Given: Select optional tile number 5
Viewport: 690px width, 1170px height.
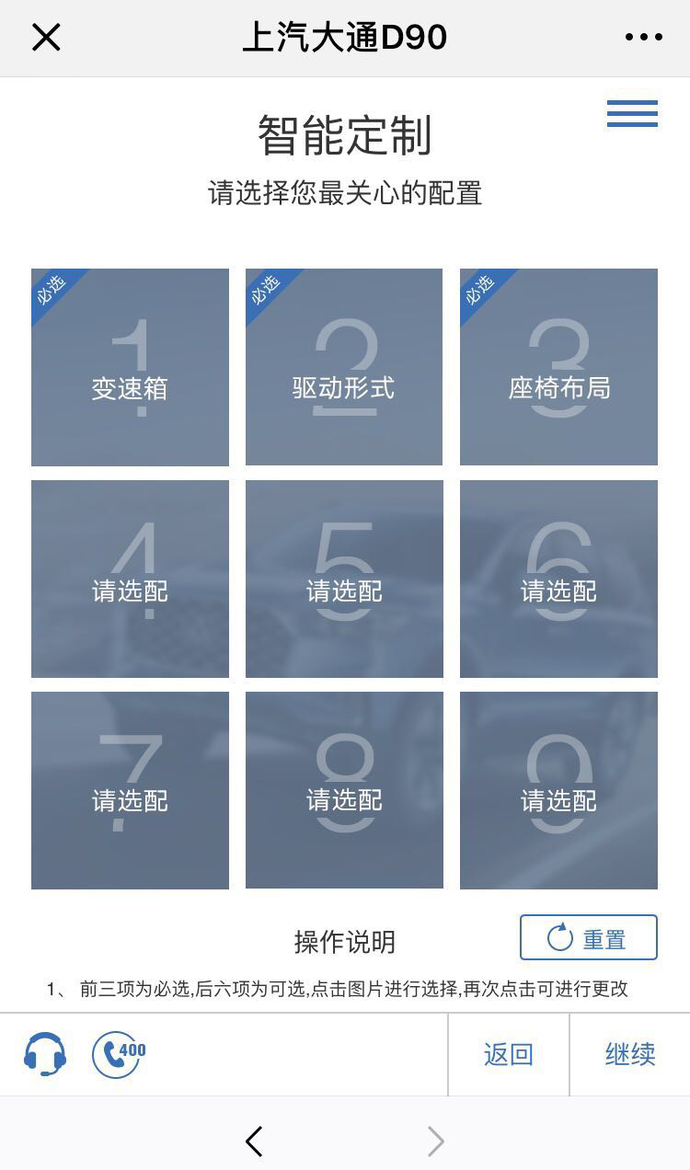Looking at the screenshot, I should tap(344, 579).
